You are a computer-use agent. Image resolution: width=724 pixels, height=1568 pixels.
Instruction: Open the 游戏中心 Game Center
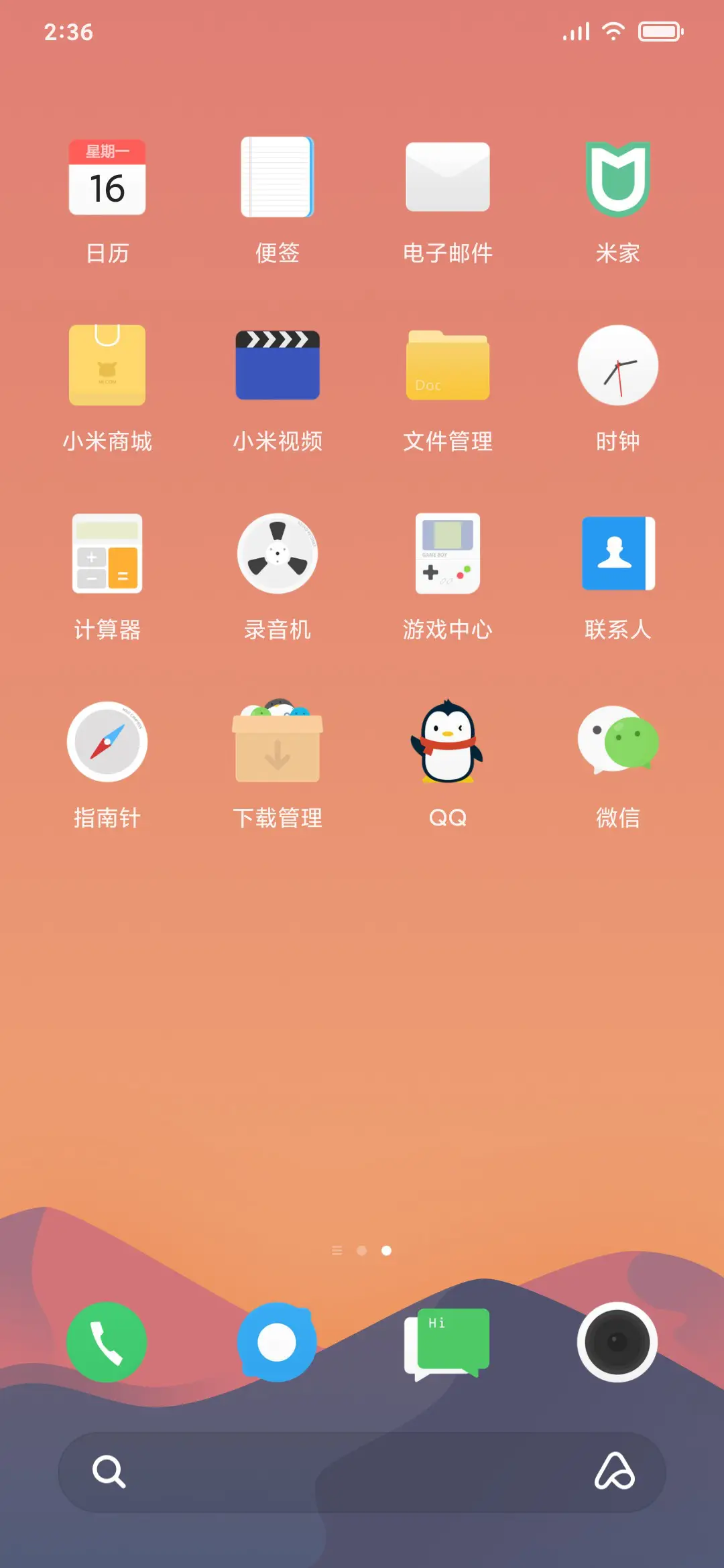448,554
